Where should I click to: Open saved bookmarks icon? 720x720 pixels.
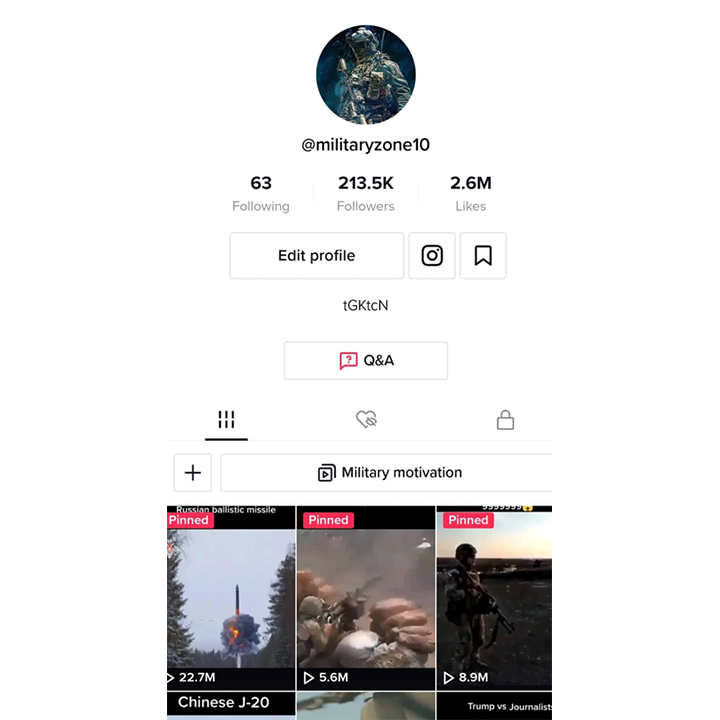coord(483,256)
